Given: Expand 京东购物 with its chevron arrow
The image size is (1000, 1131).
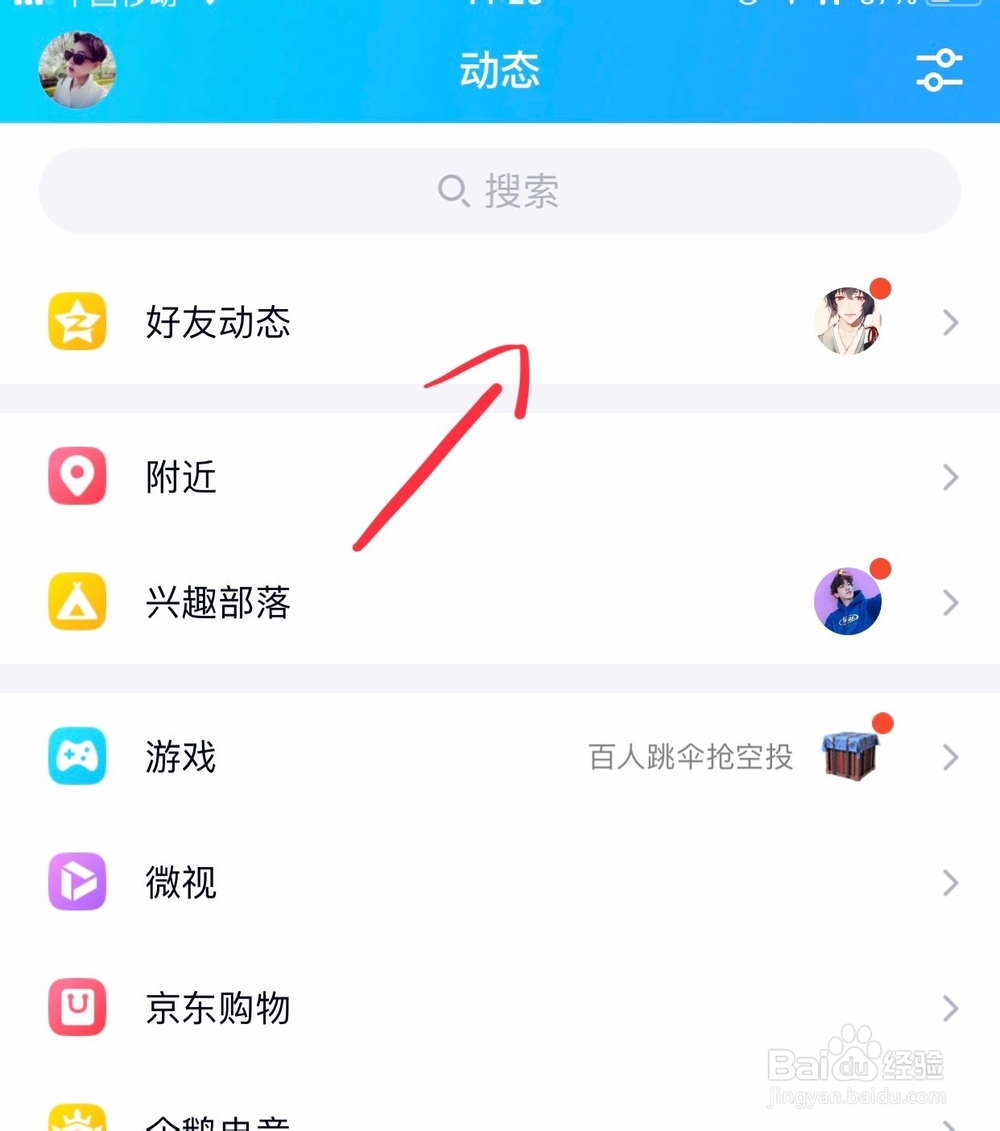Looking at the screenshot, I should click(x=948, y=1009).
